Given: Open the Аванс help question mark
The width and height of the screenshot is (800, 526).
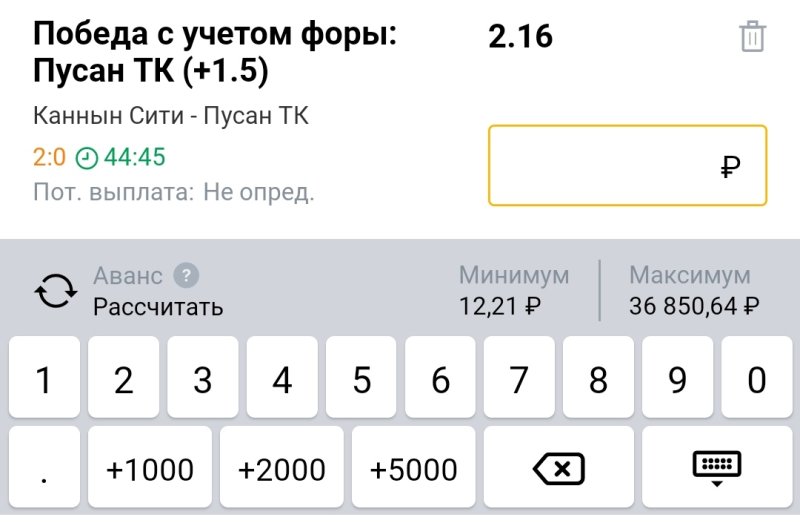Looking at the screenshot, I should [x=185, y=276].
